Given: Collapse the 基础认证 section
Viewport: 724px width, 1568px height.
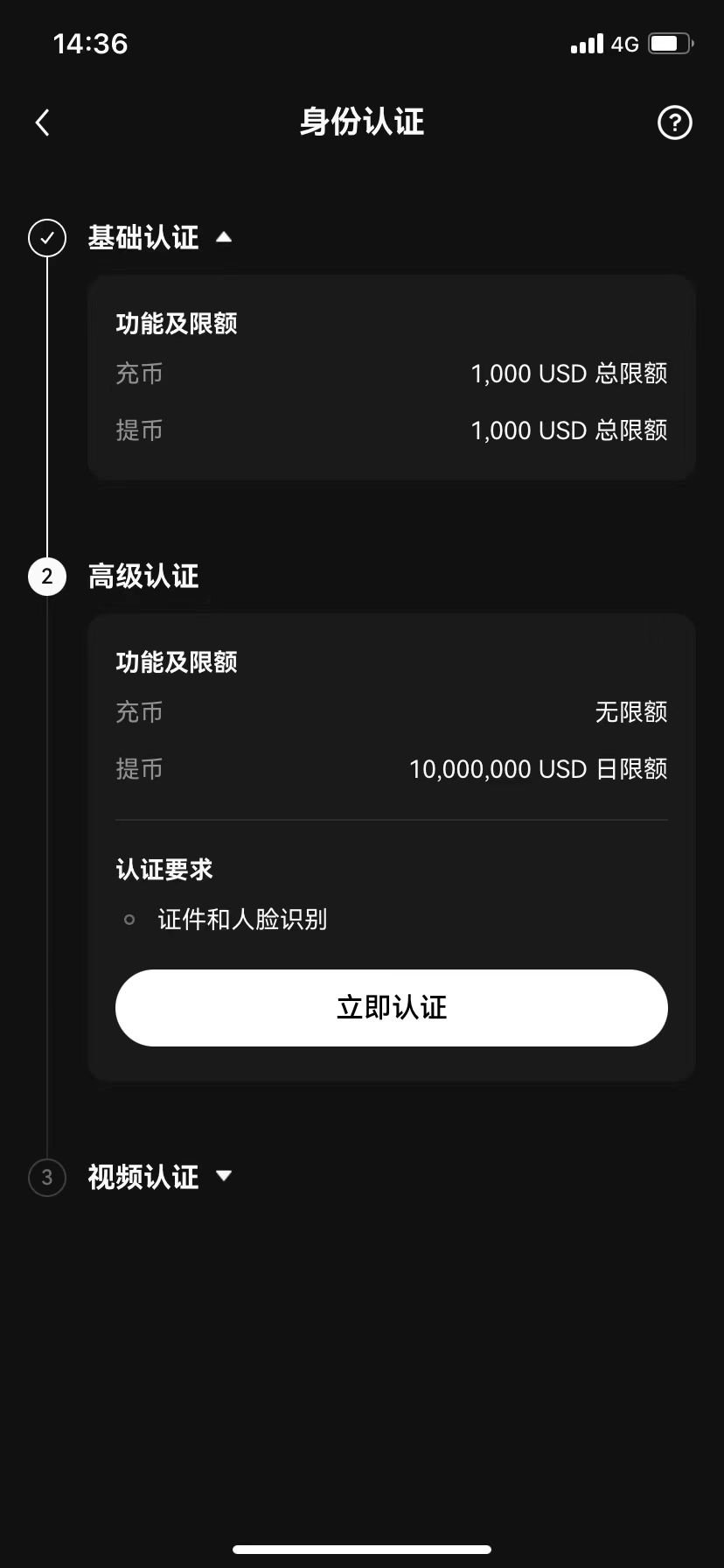Looking at the screenshot, I should (224, 237).
